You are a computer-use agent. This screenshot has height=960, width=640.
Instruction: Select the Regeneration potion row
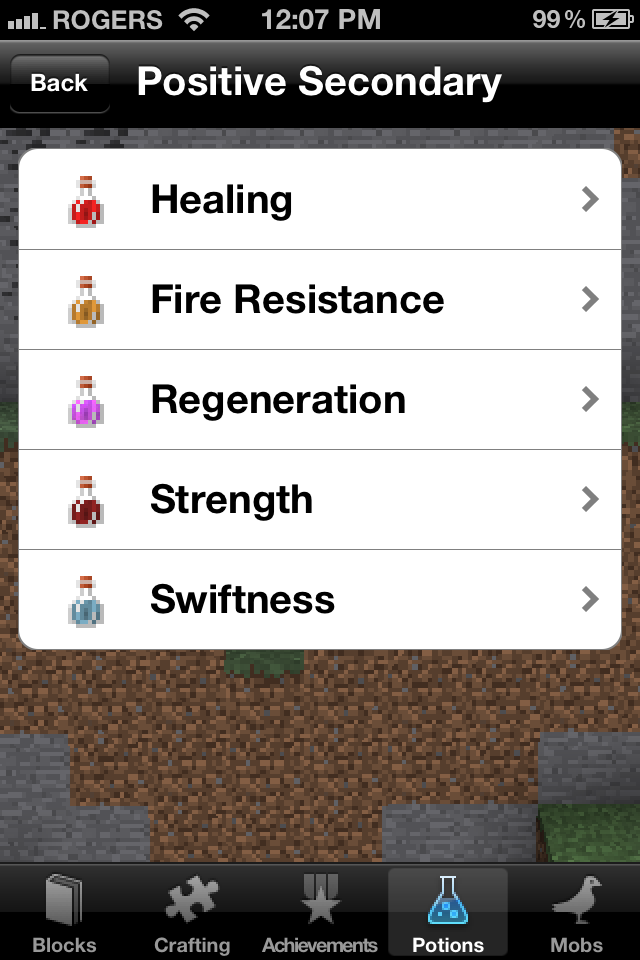click(x=320, y=400)
